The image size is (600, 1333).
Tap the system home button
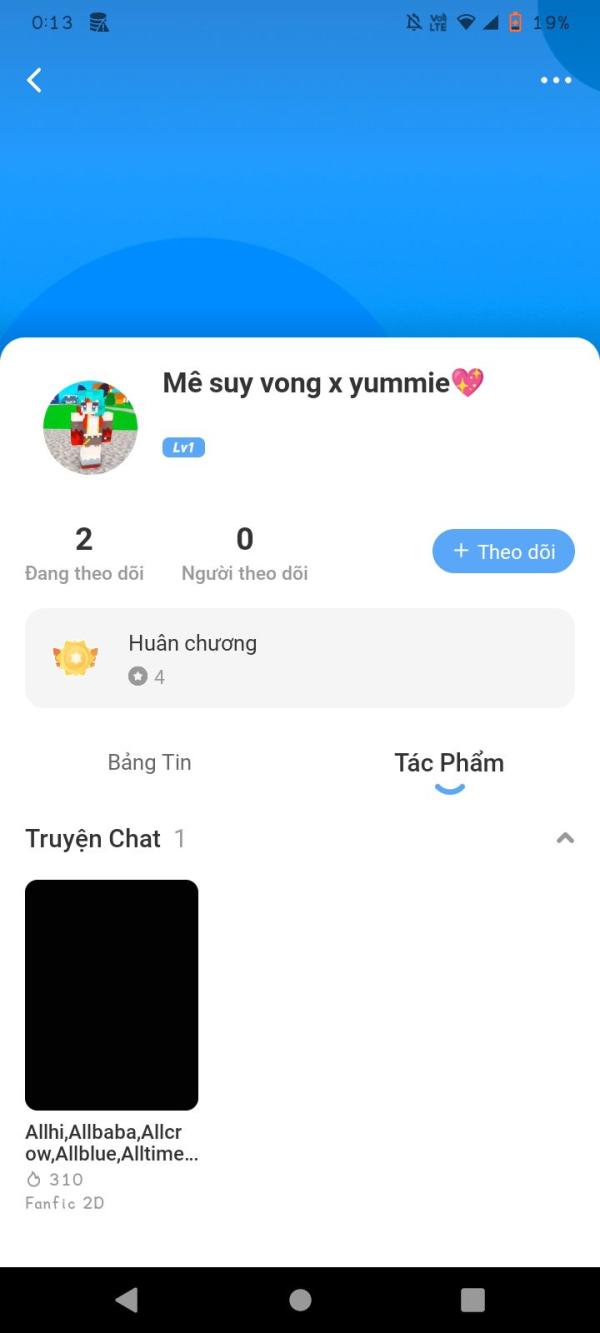click(x=300, y=1299)
